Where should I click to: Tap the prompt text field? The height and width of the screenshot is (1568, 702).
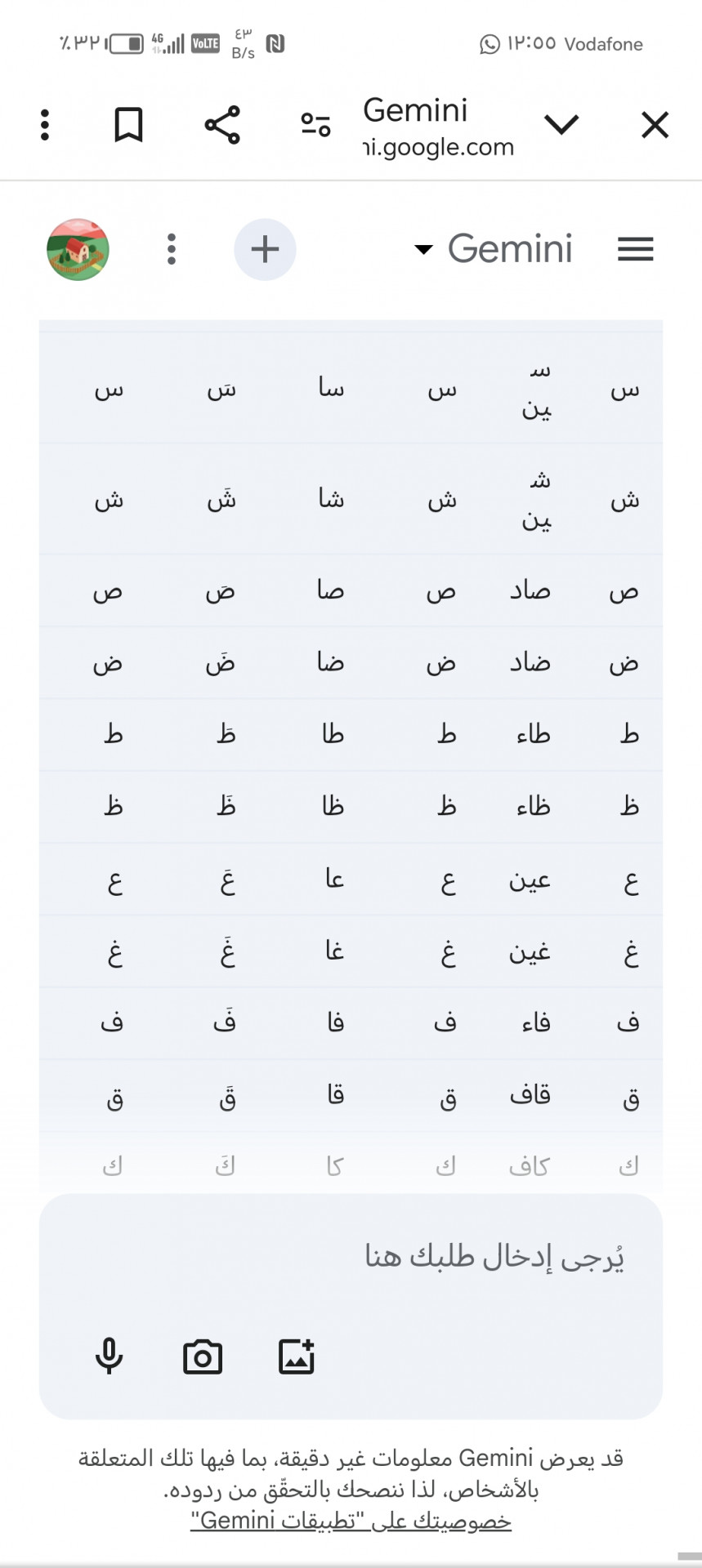coord(351,1257)
